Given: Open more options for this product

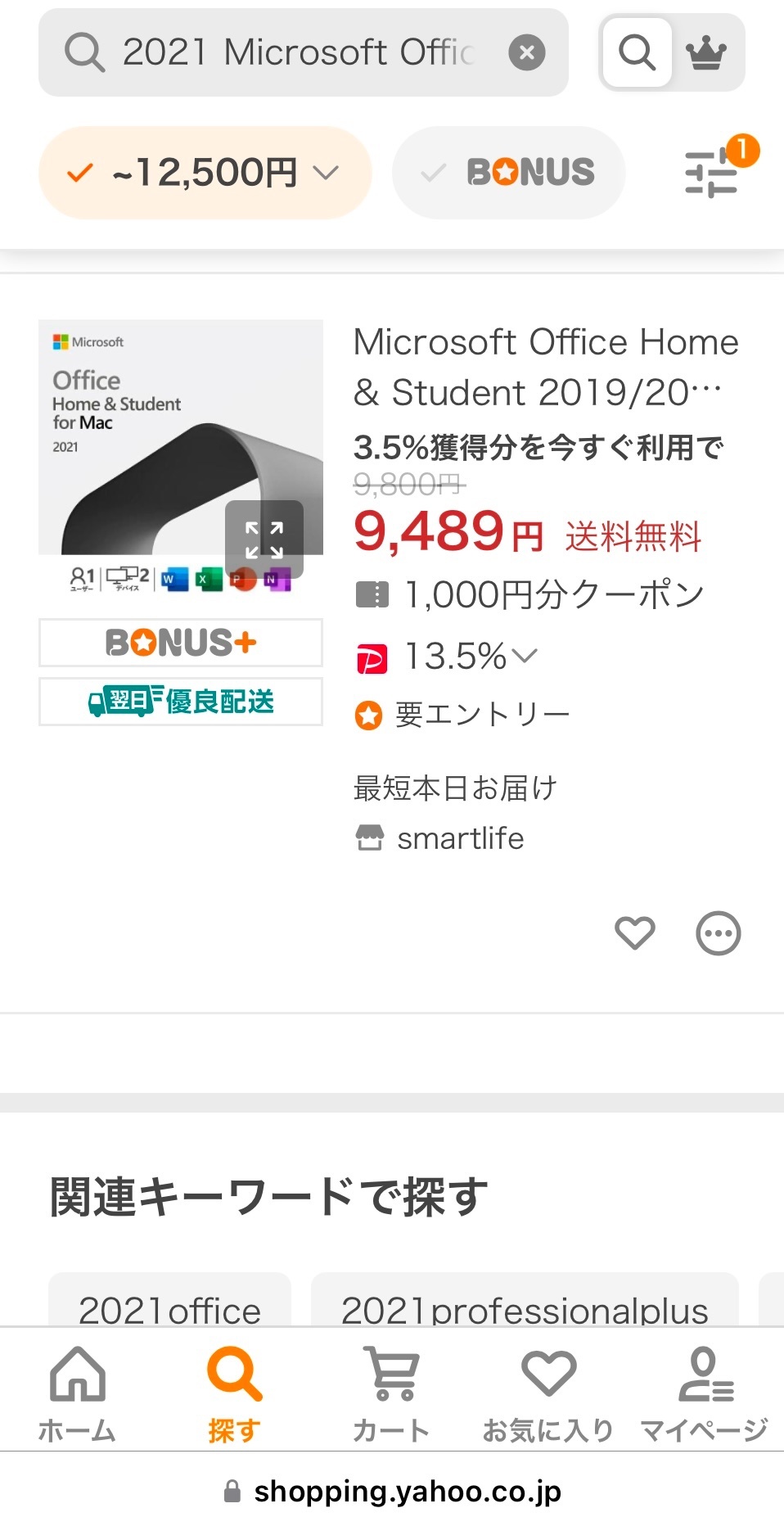Looking at the screenshot, I should tap(718, 932).
